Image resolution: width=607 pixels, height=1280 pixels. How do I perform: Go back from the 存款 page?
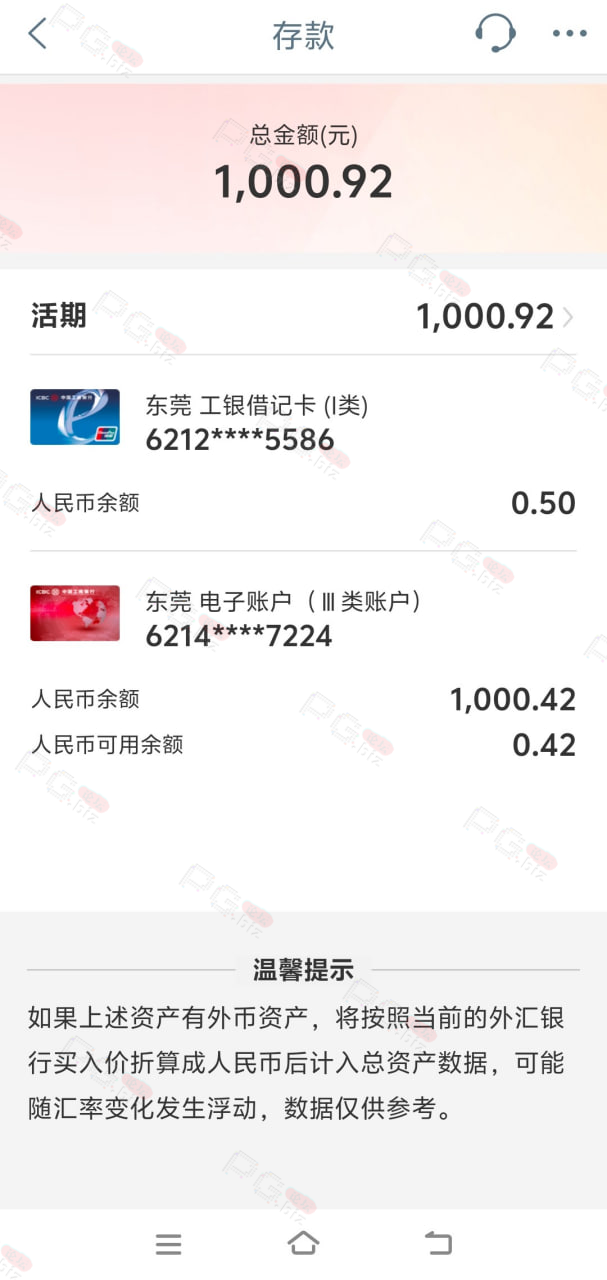pos(38,34)
